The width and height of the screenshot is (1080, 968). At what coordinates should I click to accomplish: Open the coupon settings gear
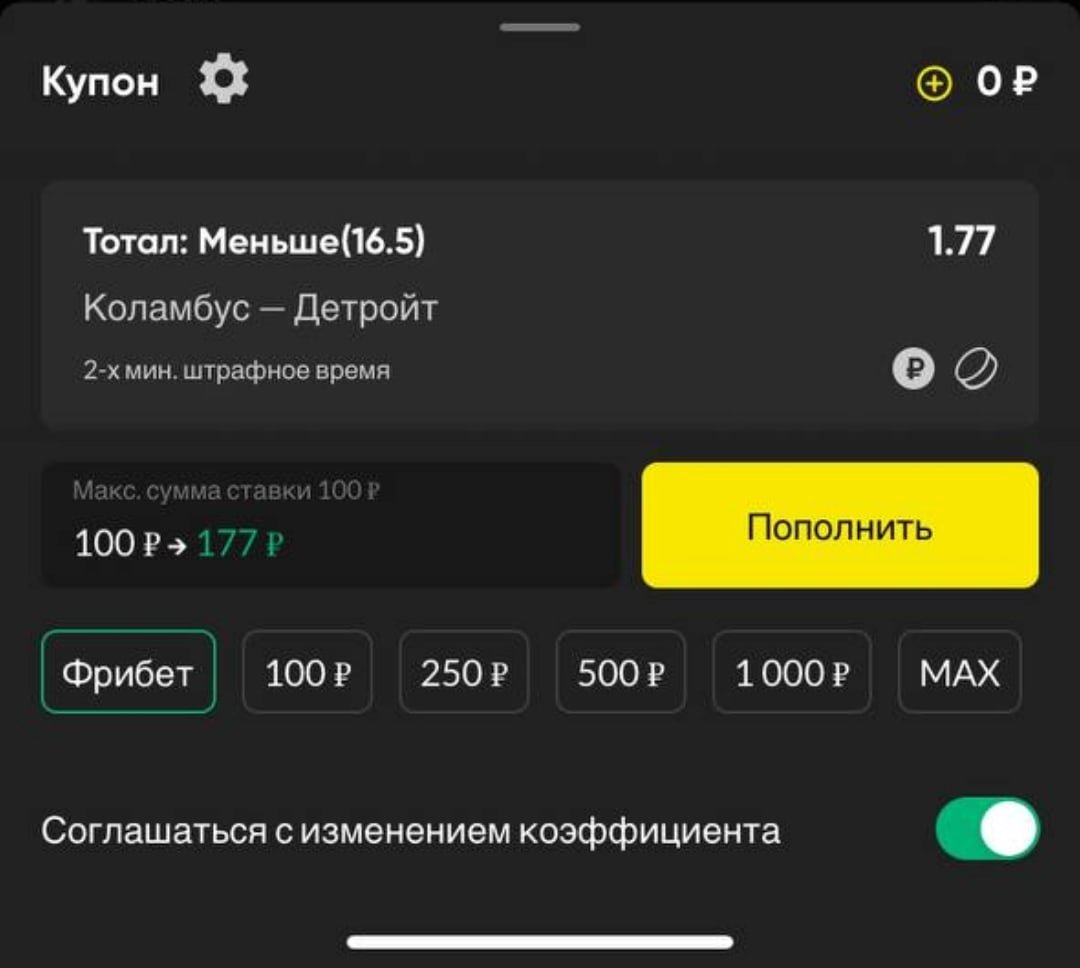[x=224, y=80]
